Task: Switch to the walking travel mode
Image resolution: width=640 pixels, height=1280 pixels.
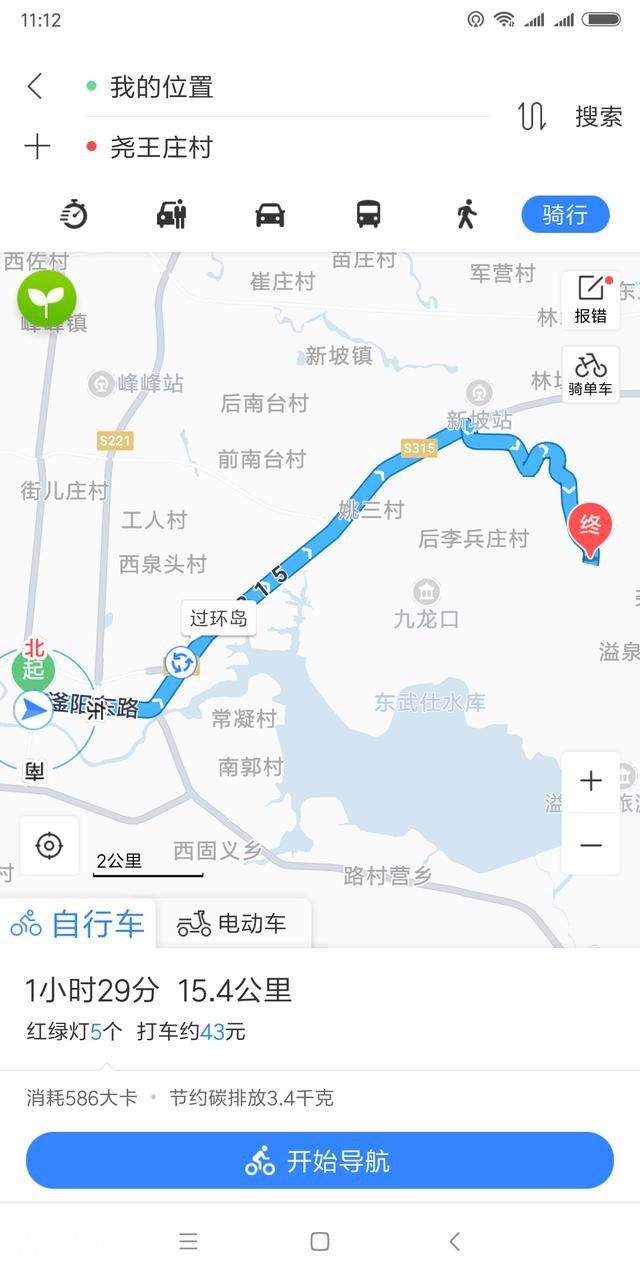Action: click(x=466, y=214)
